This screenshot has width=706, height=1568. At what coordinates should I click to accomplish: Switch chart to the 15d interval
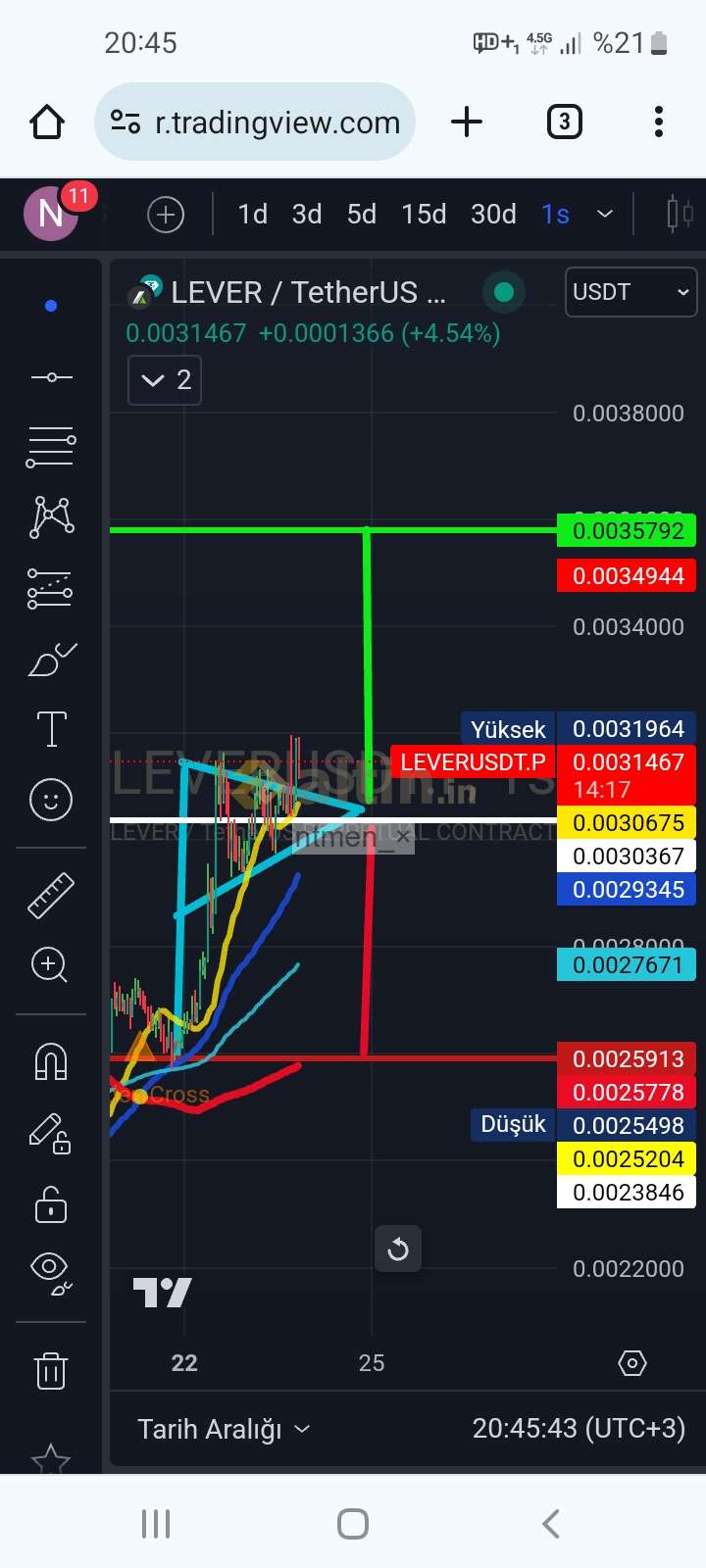point(424,214)
